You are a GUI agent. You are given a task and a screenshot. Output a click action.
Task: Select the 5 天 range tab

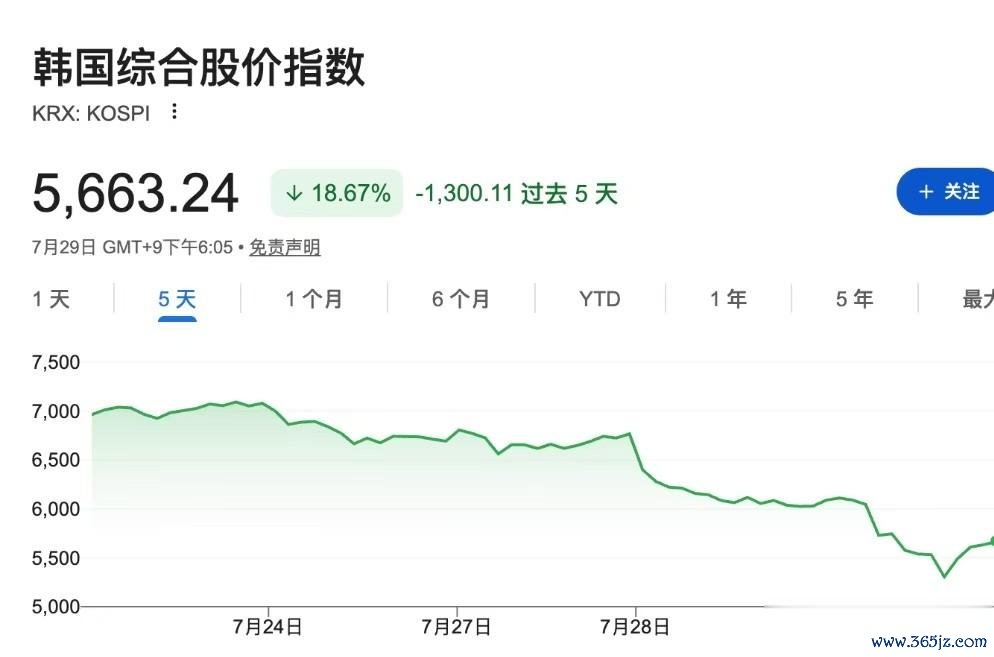point(177,299)
